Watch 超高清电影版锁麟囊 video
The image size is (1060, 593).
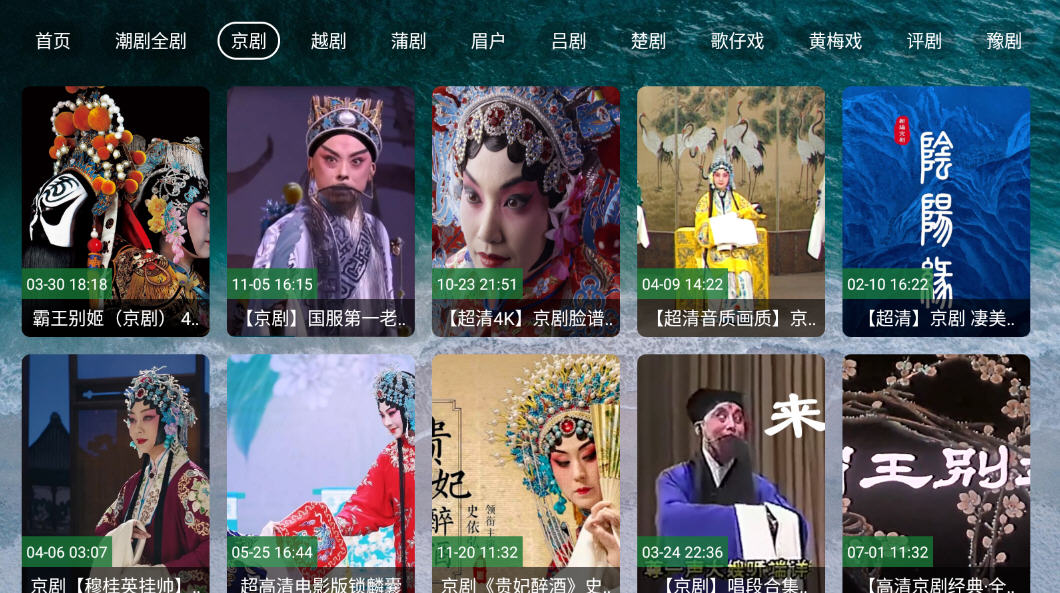321,470
